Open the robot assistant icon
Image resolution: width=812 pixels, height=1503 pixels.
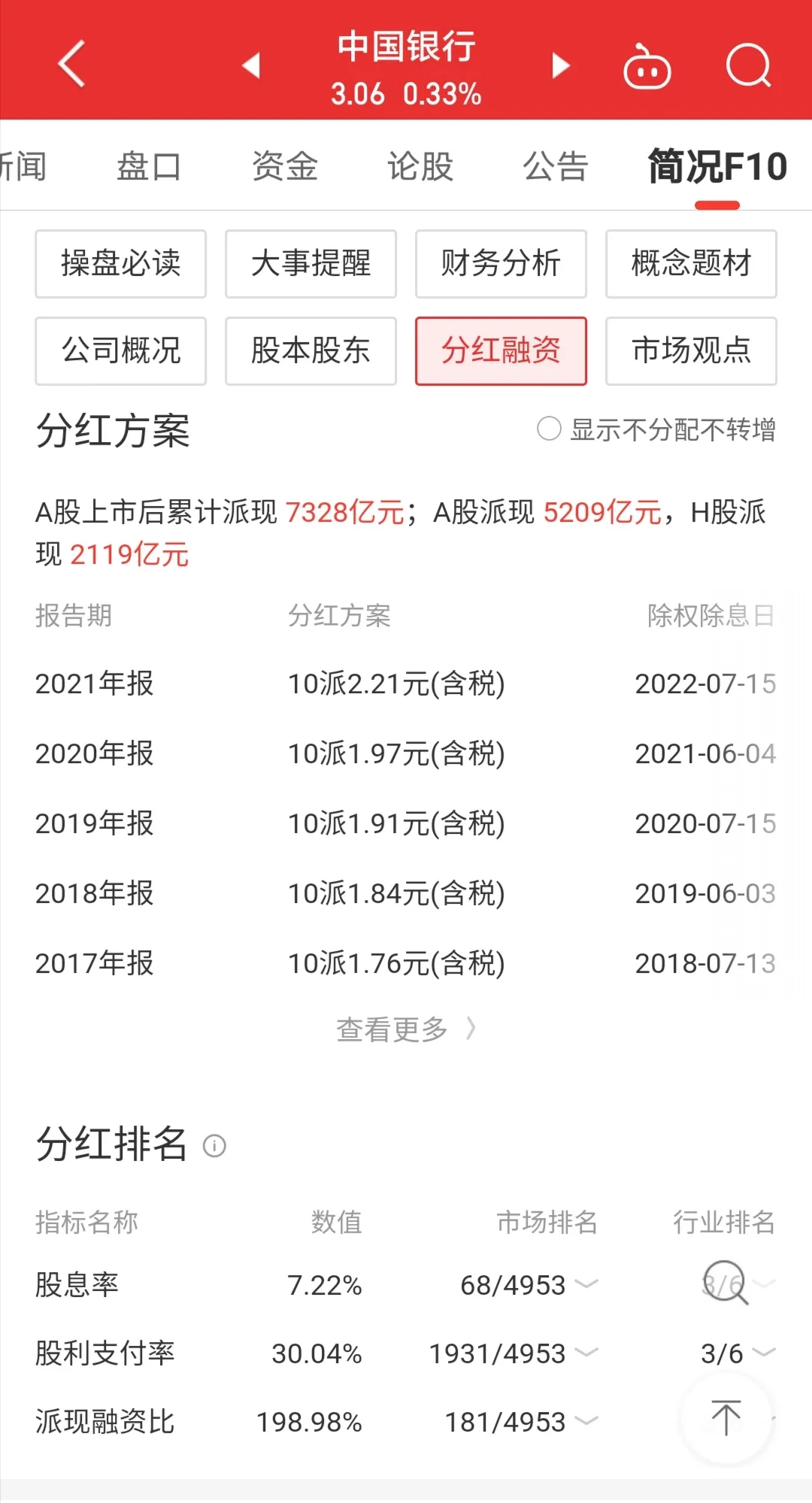647,68
